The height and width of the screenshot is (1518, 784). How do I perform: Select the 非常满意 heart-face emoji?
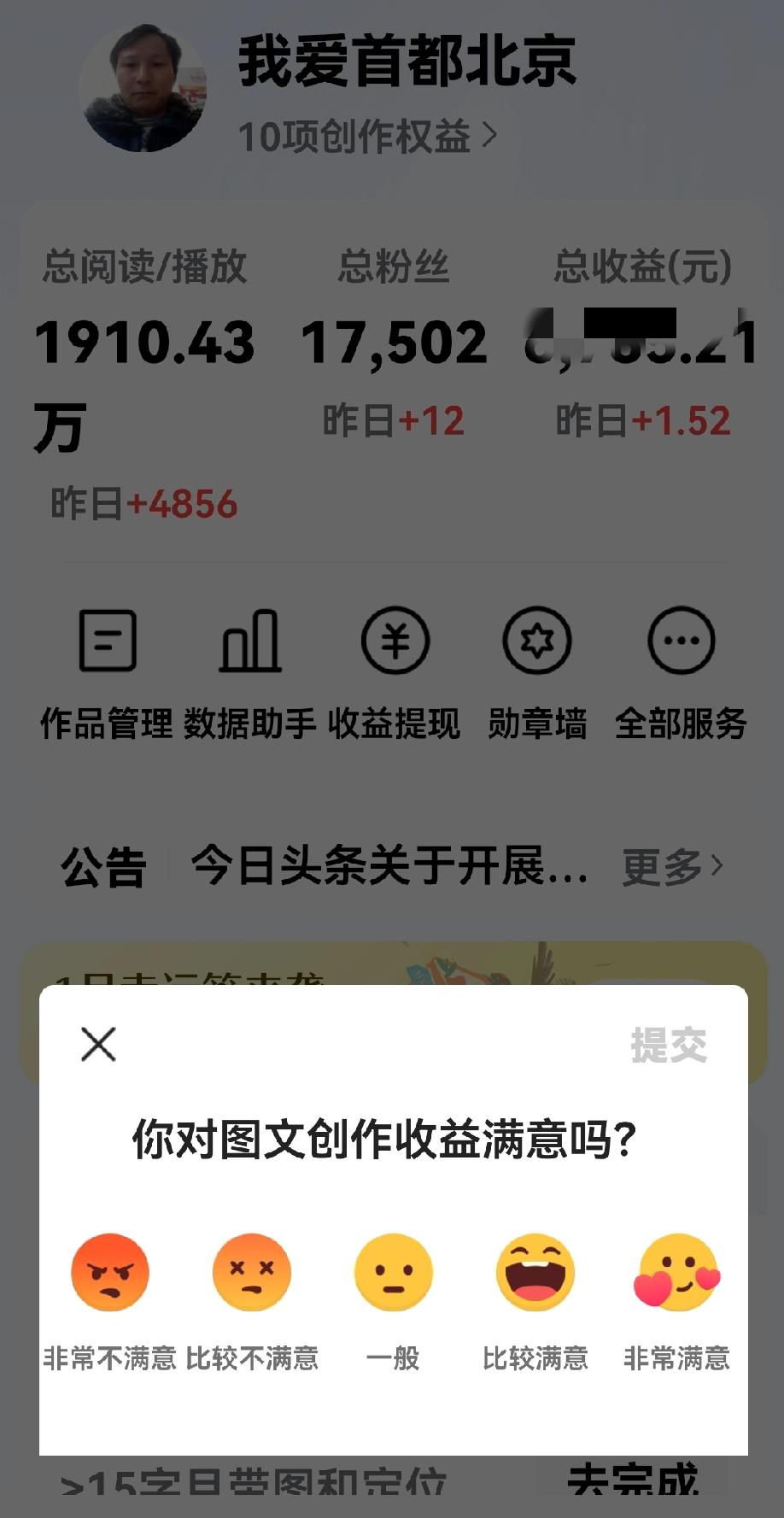[676, 1272]
